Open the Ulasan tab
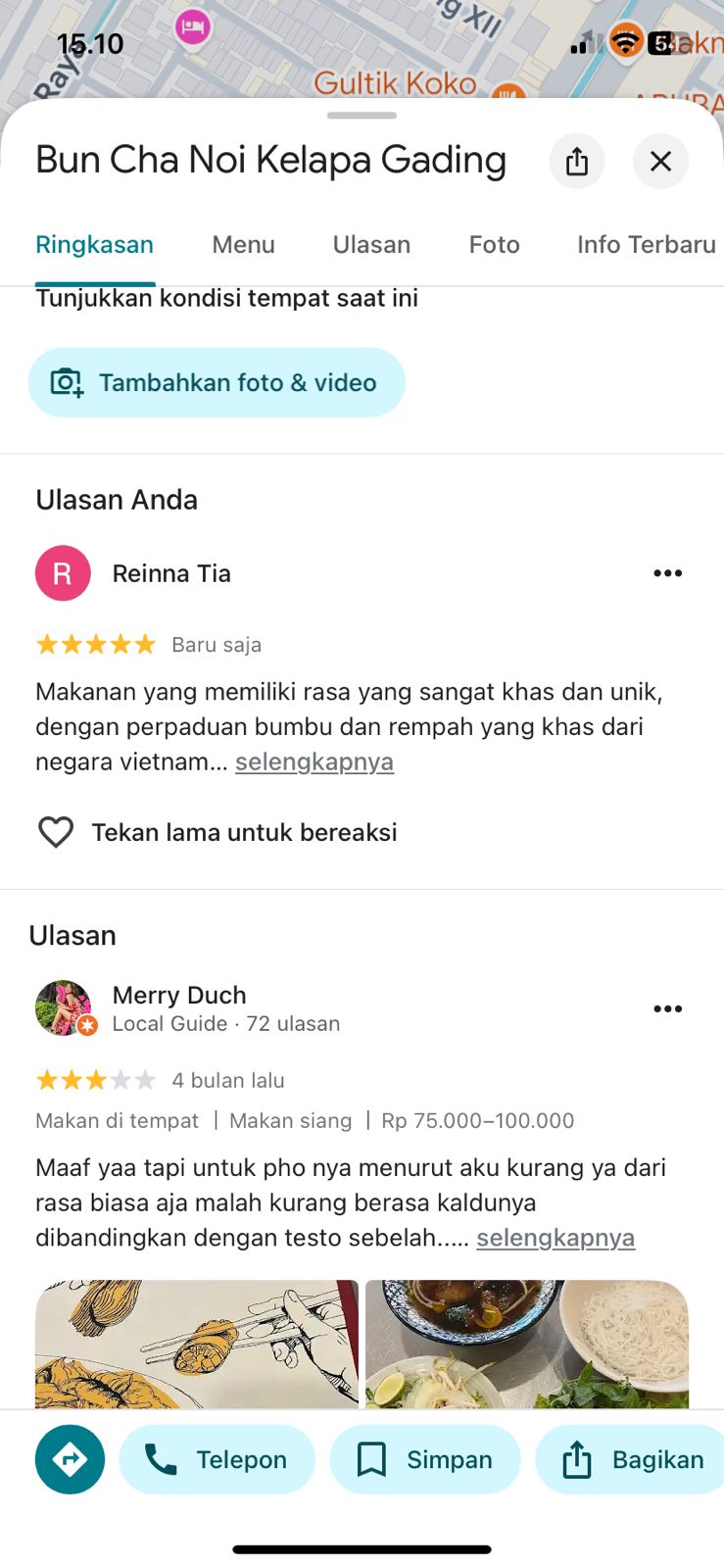The height and width of the screenshot is (1568, 724). click(x=371, y=245)
